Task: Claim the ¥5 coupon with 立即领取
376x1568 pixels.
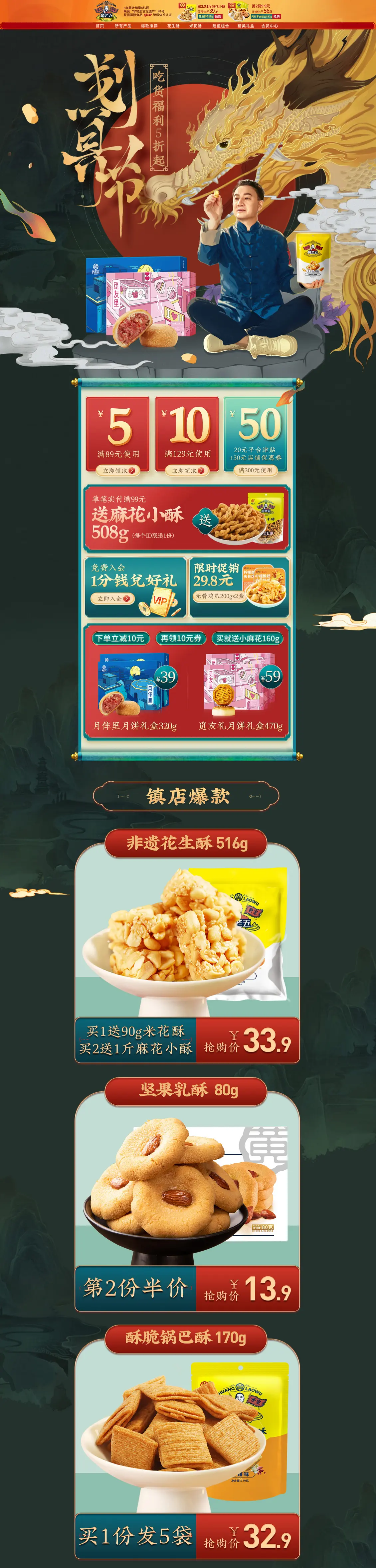Action: (x=118, y=471)
